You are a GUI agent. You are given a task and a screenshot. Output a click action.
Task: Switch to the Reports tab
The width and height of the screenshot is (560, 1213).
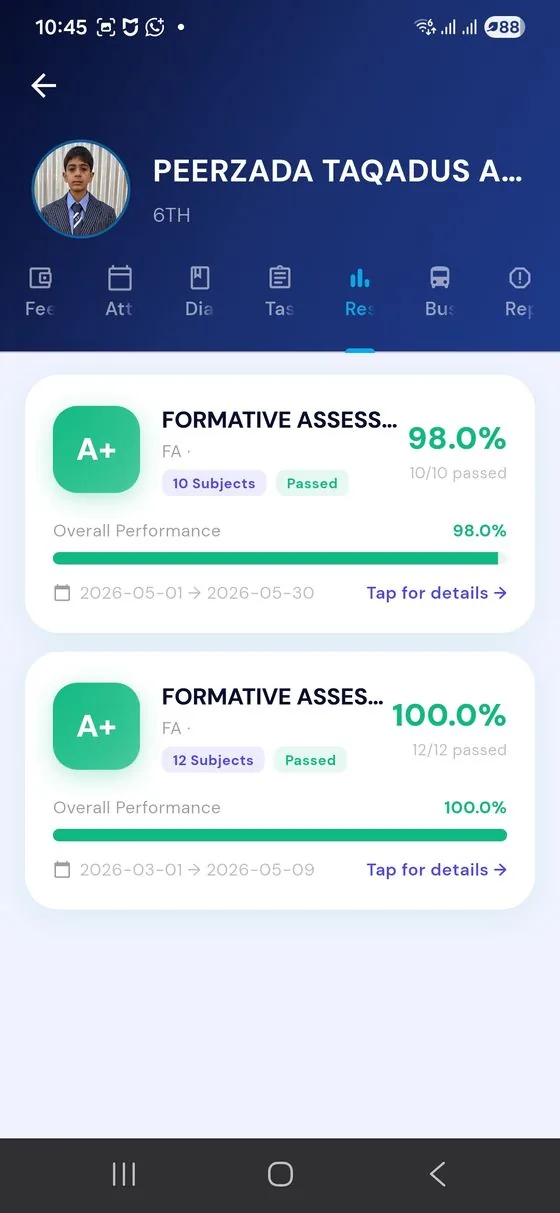coord(520,292)
